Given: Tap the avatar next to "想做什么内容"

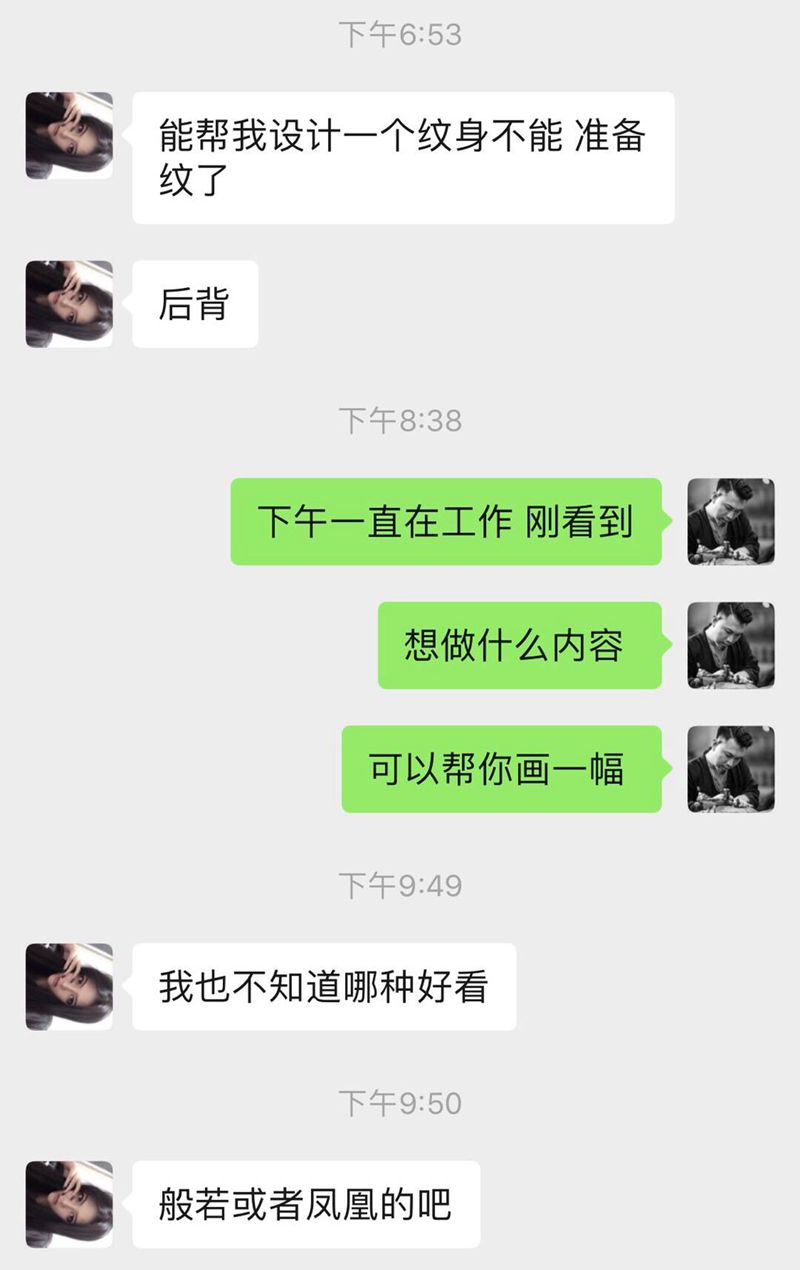Looking at the screenshot, I should [x=731, y=645].
